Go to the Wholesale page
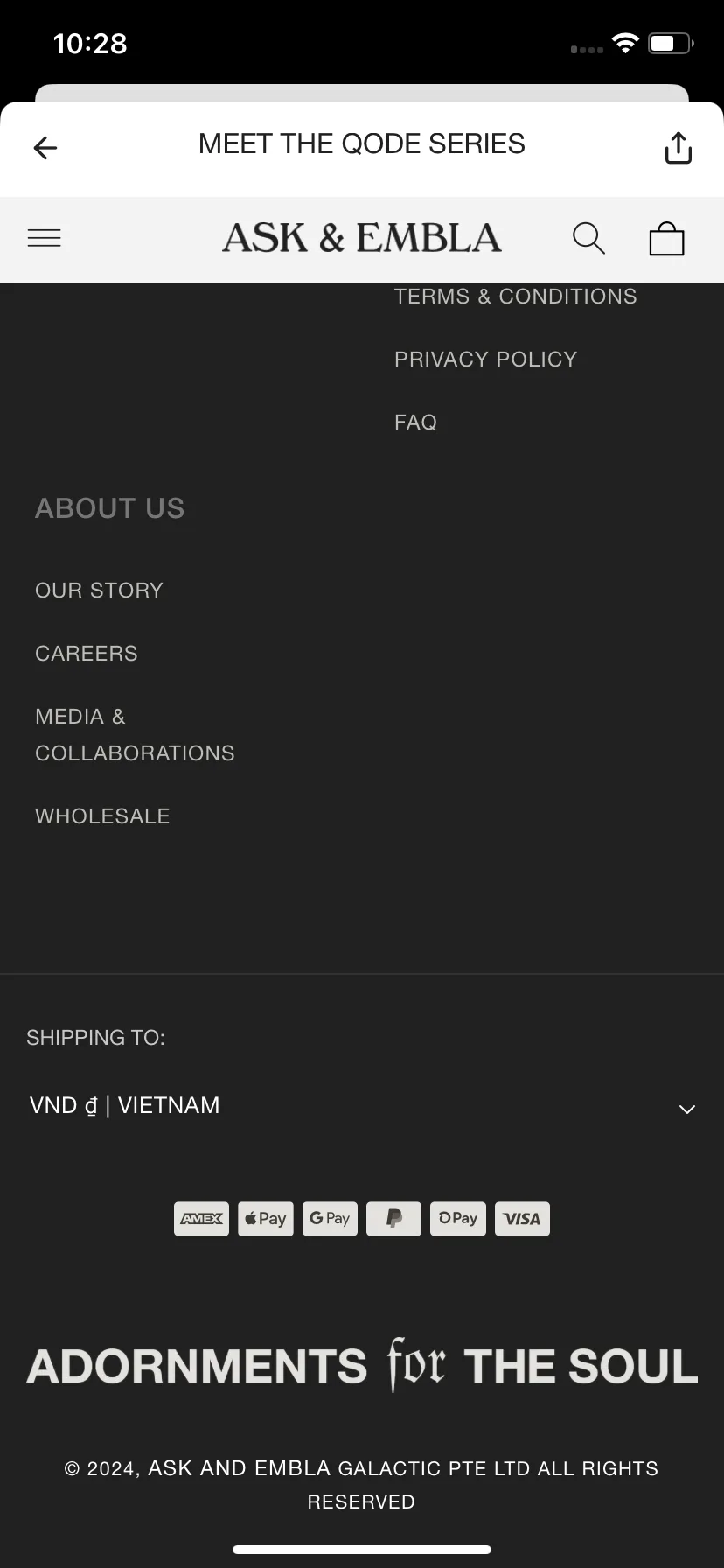 102,816
